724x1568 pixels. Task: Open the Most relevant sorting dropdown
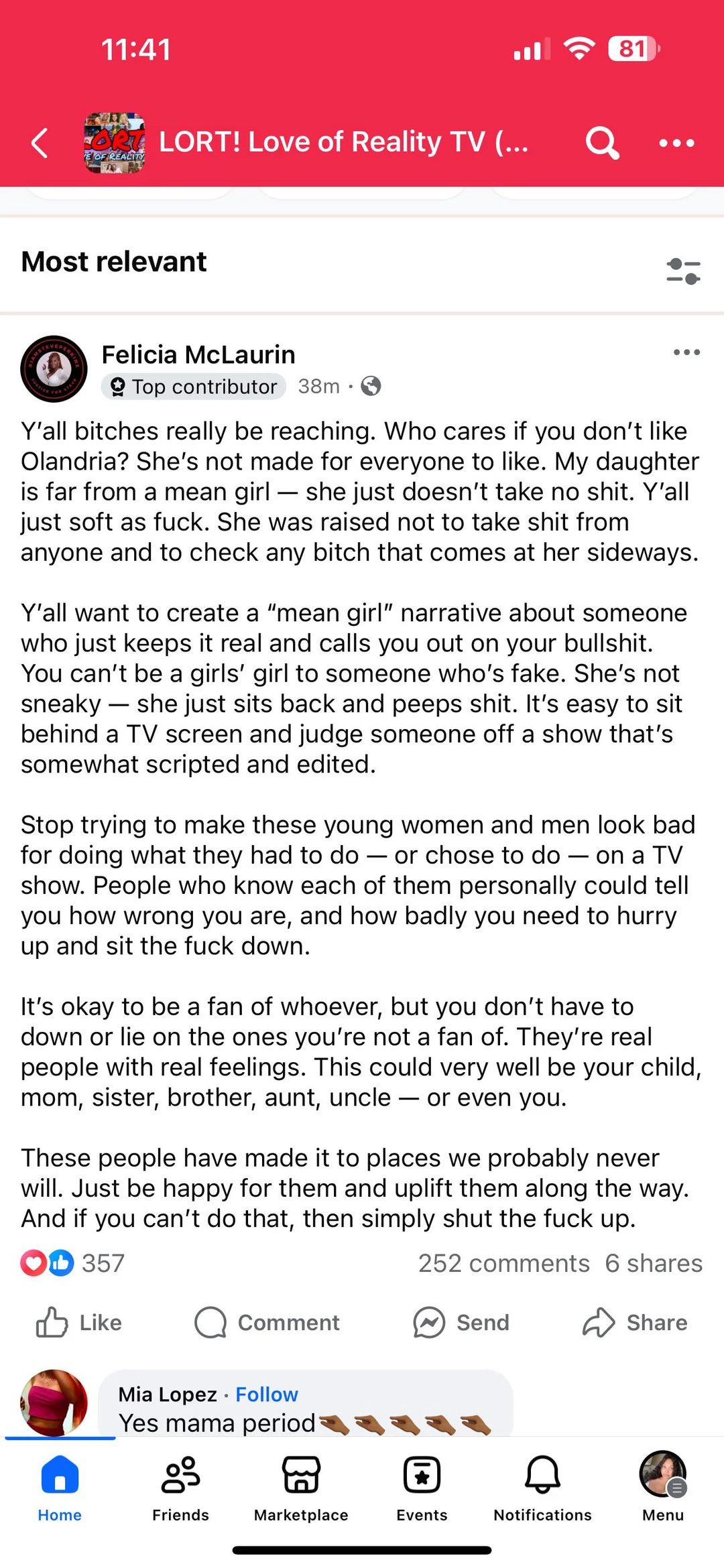[113, 262]
